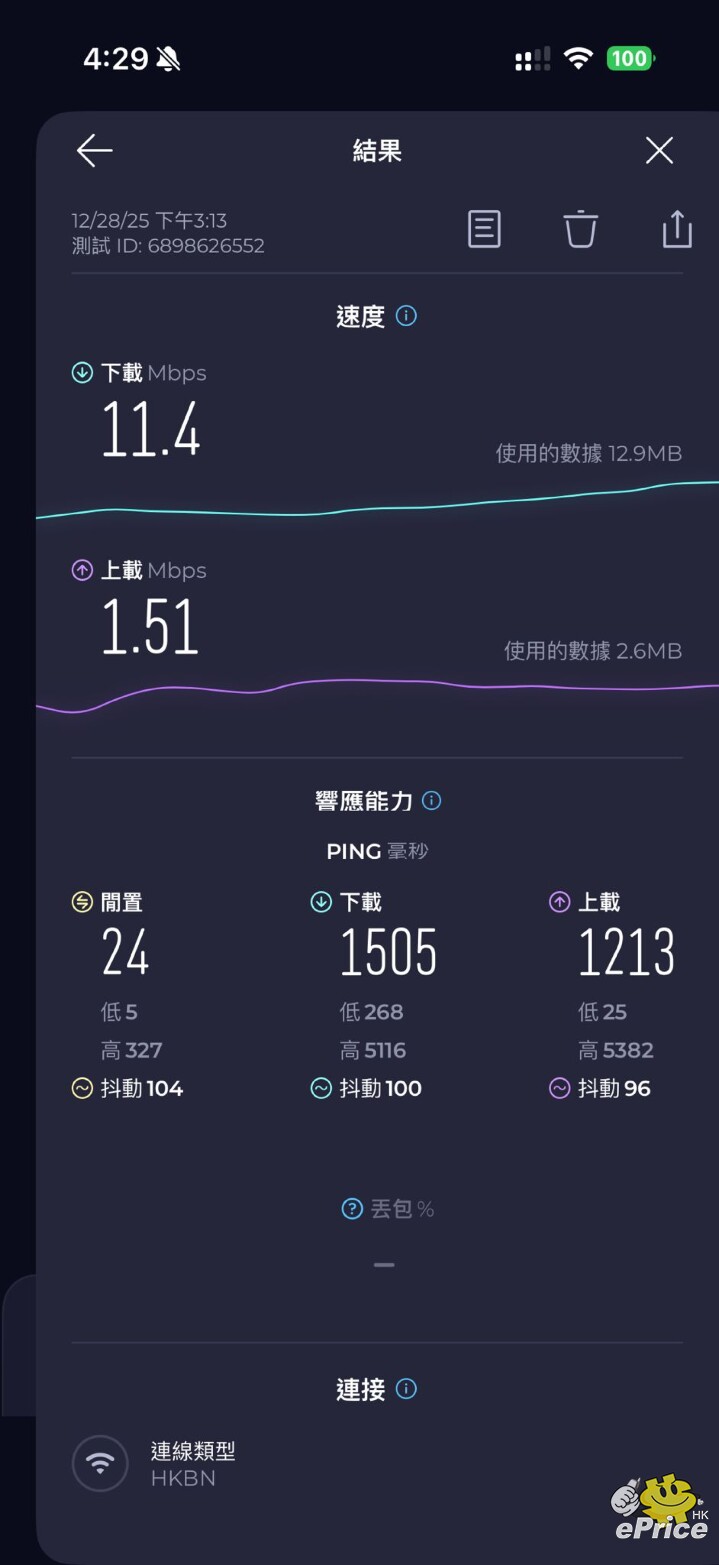719x1565 pixels.
Task: View the info icon next to 連接
Action: click(x=406, y=1389)
